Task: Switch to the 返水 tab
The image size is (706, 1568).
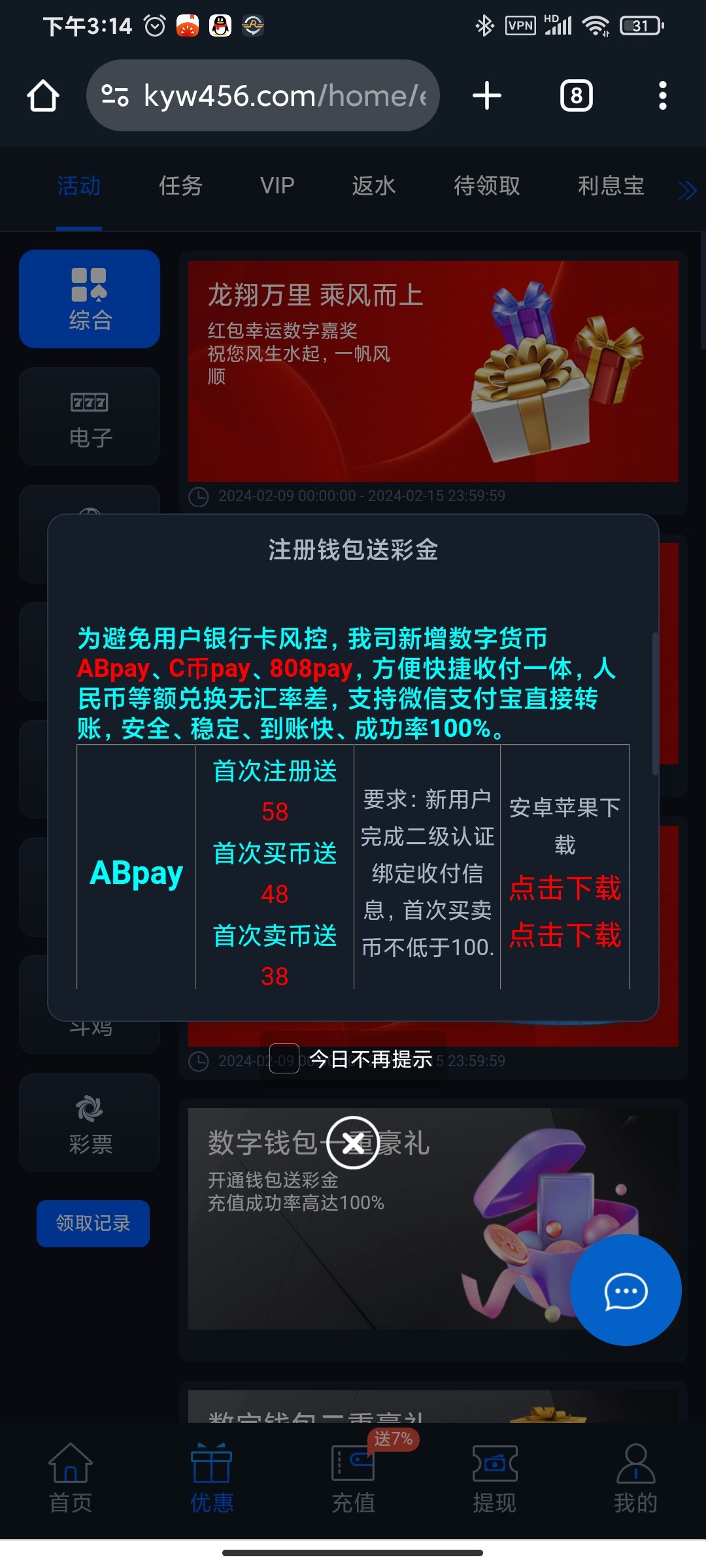Action: point(373,186)
